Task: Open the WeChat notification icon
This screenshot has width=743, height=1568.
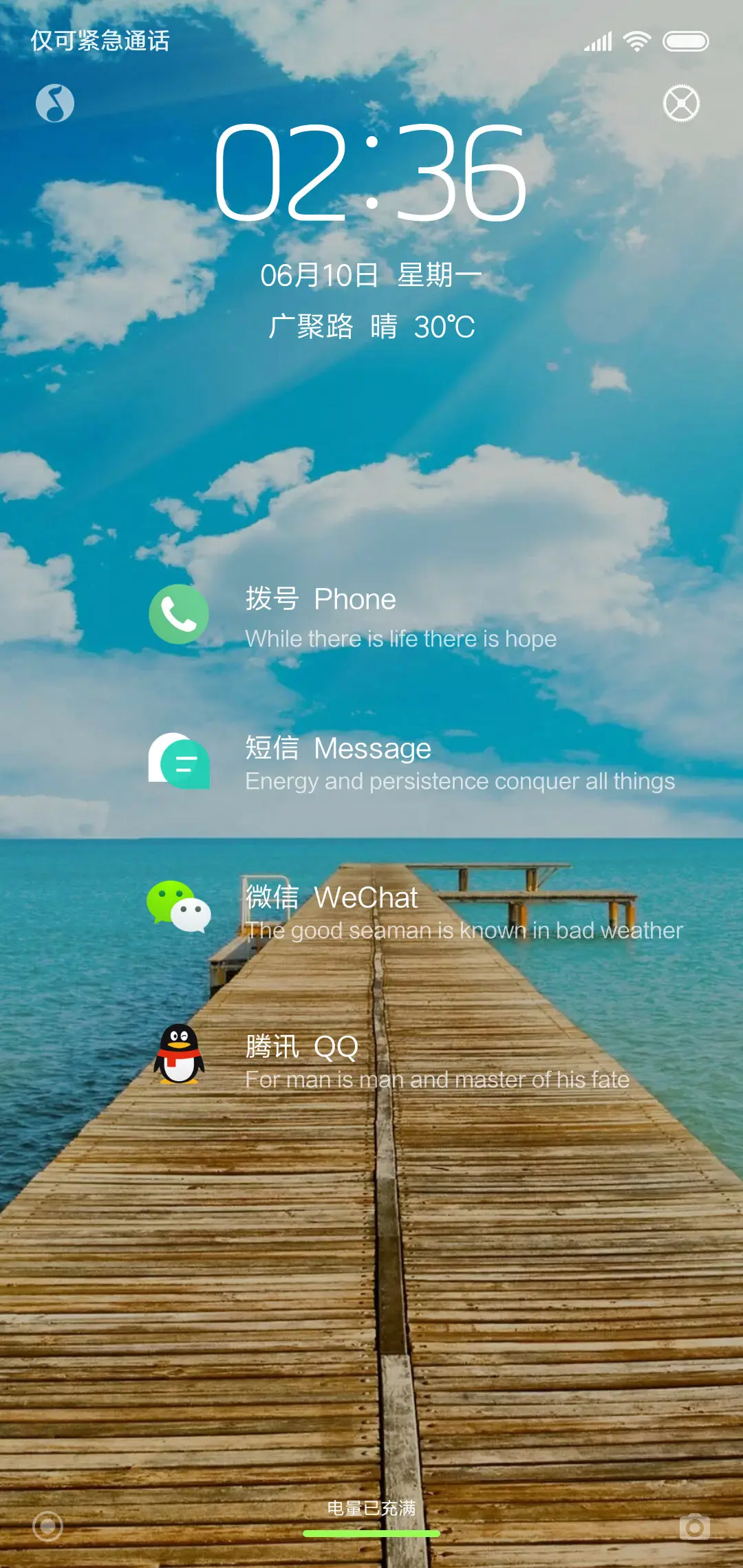Action: click(x=178, y=906)
